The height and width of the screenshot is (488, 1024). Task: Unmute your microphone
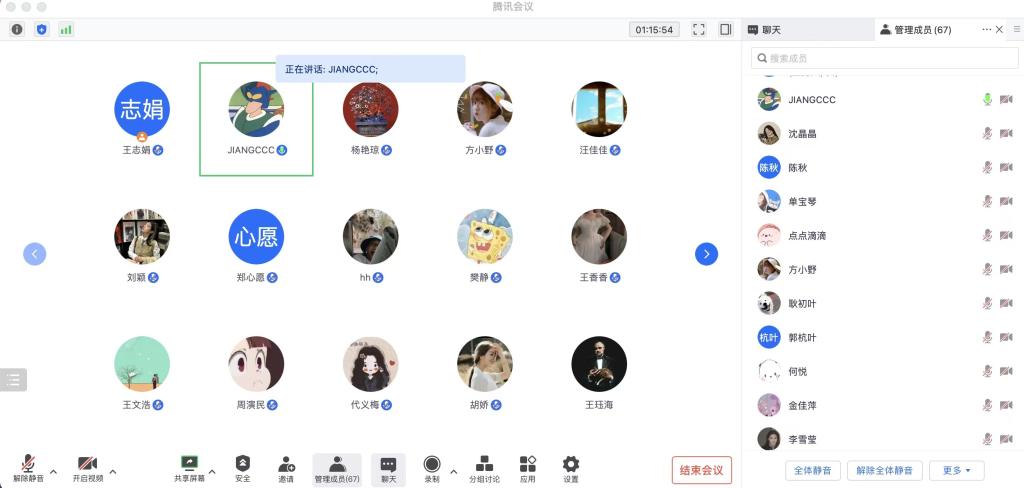(27, 466)
